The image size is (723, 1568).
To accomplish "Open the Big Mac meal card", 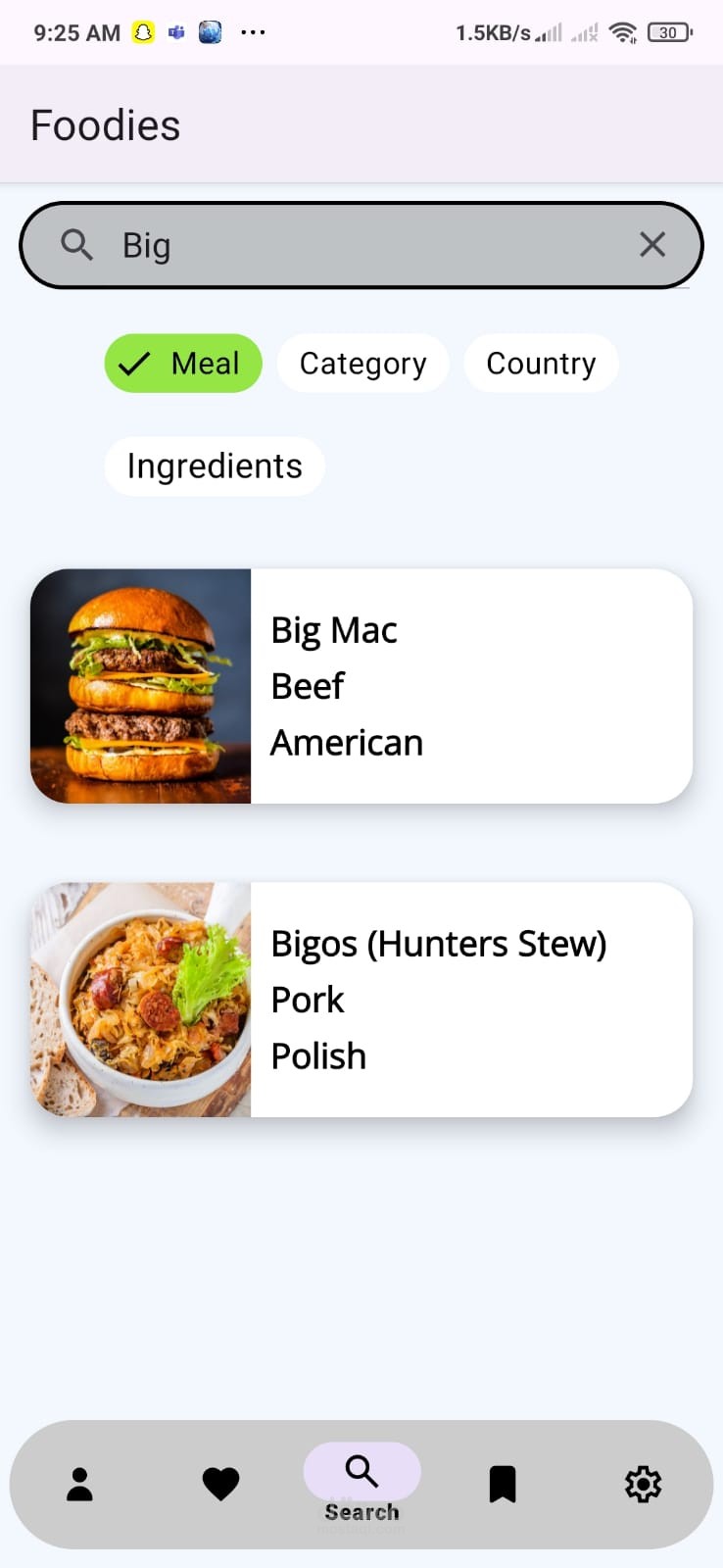I will (361, 686).
